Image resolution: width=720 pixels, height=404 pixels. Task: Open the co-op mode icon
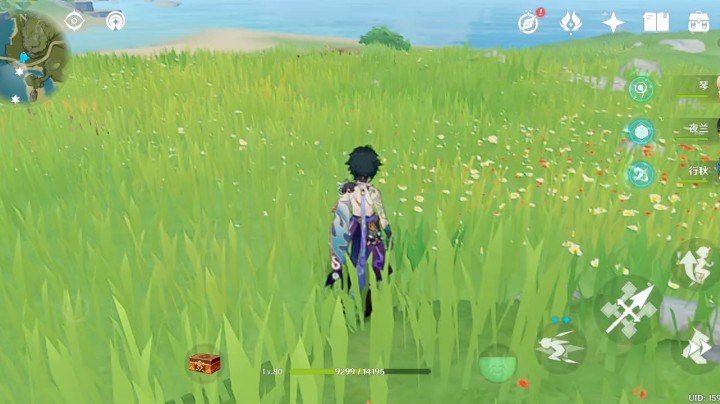(x=116, y=21)
